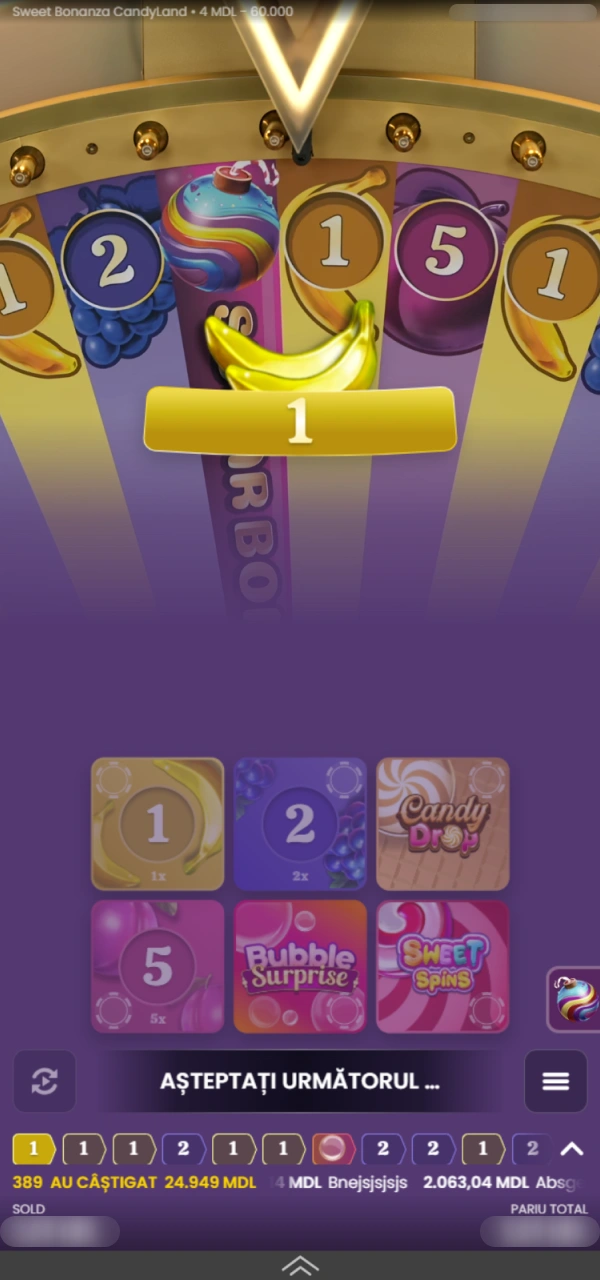Screen dimensions: 600x1280
Task: Open the hamburger menu
Action: (x=555, y=1081)
